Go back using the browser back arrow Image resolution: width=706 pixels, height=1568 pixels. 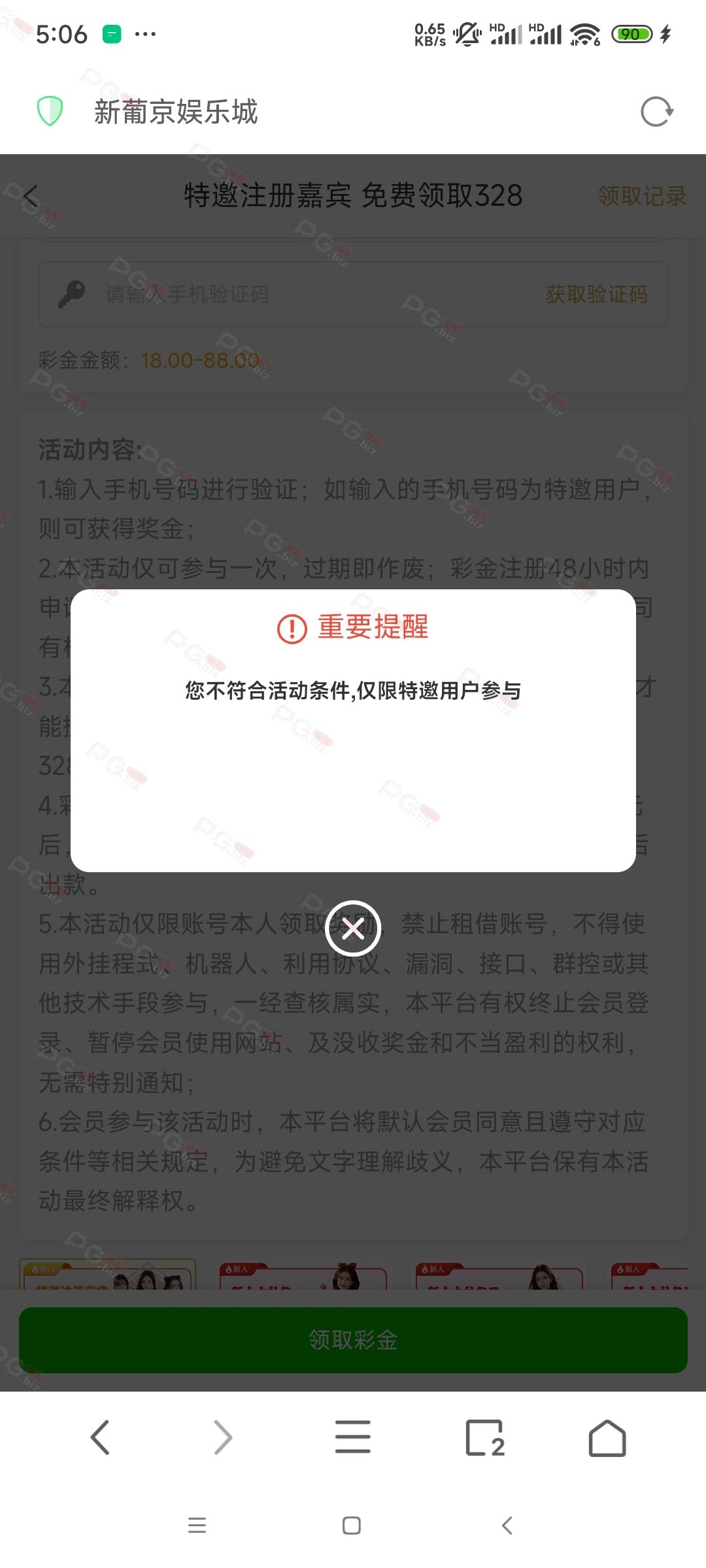100,1437
